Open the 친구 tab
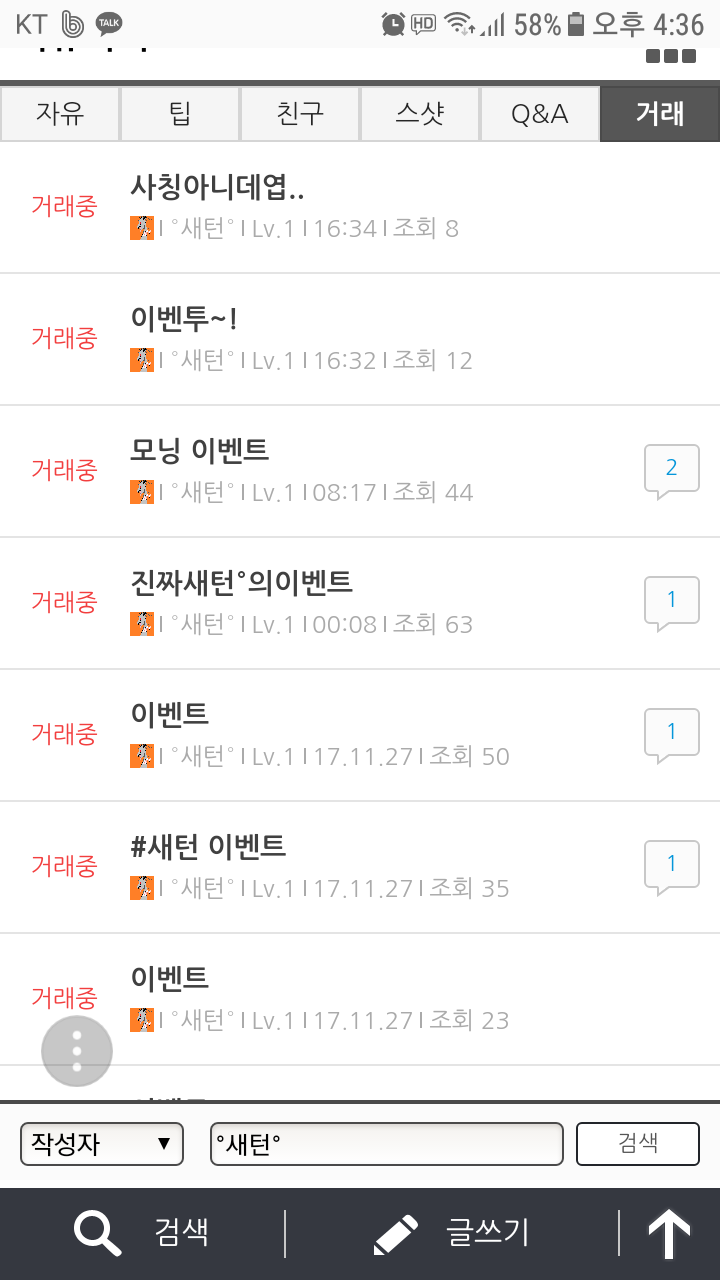This screenshot has height=1280, width=720. 300,114
